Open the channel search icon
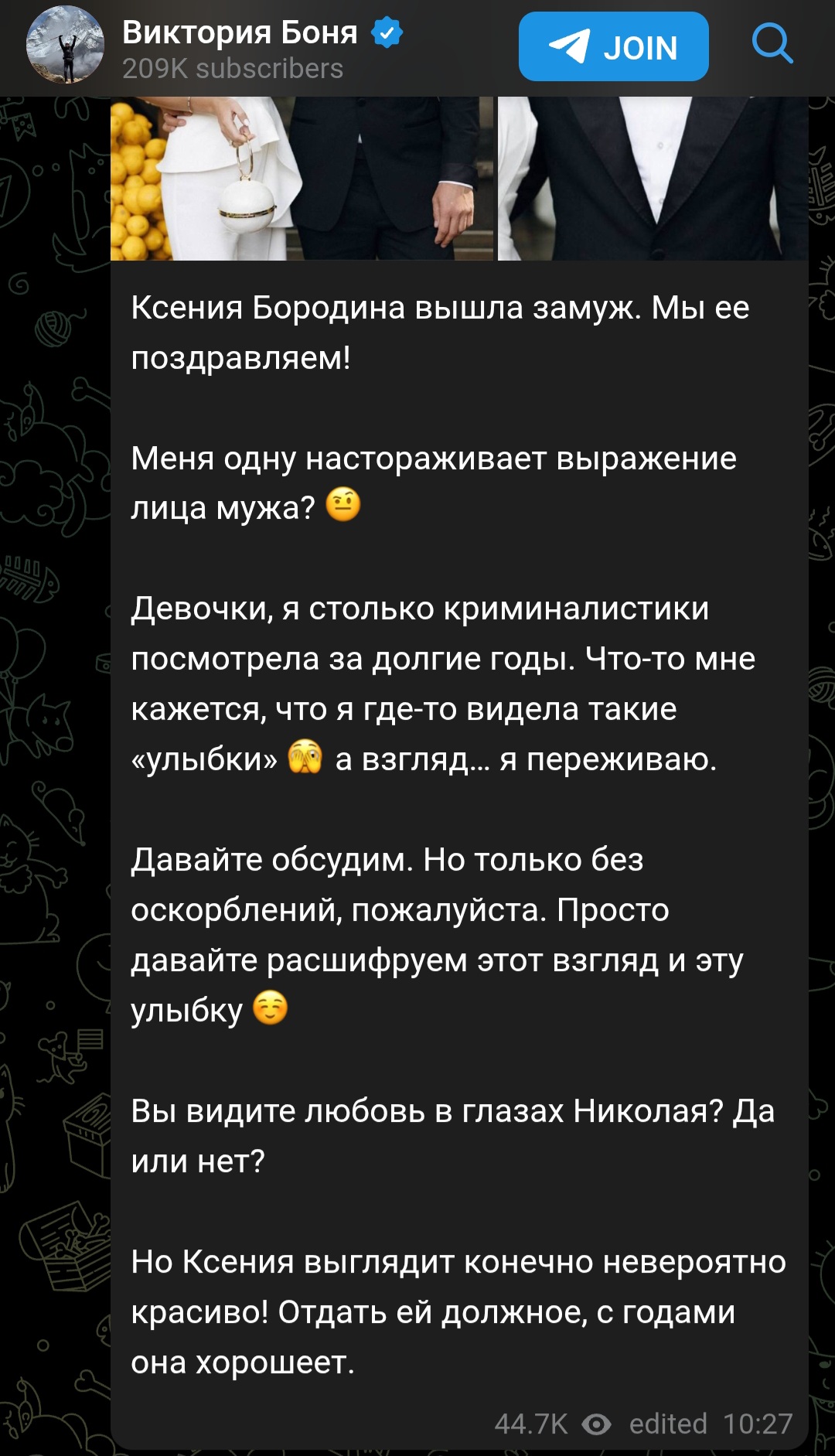 pyautogui.click(x=772, y=44)
